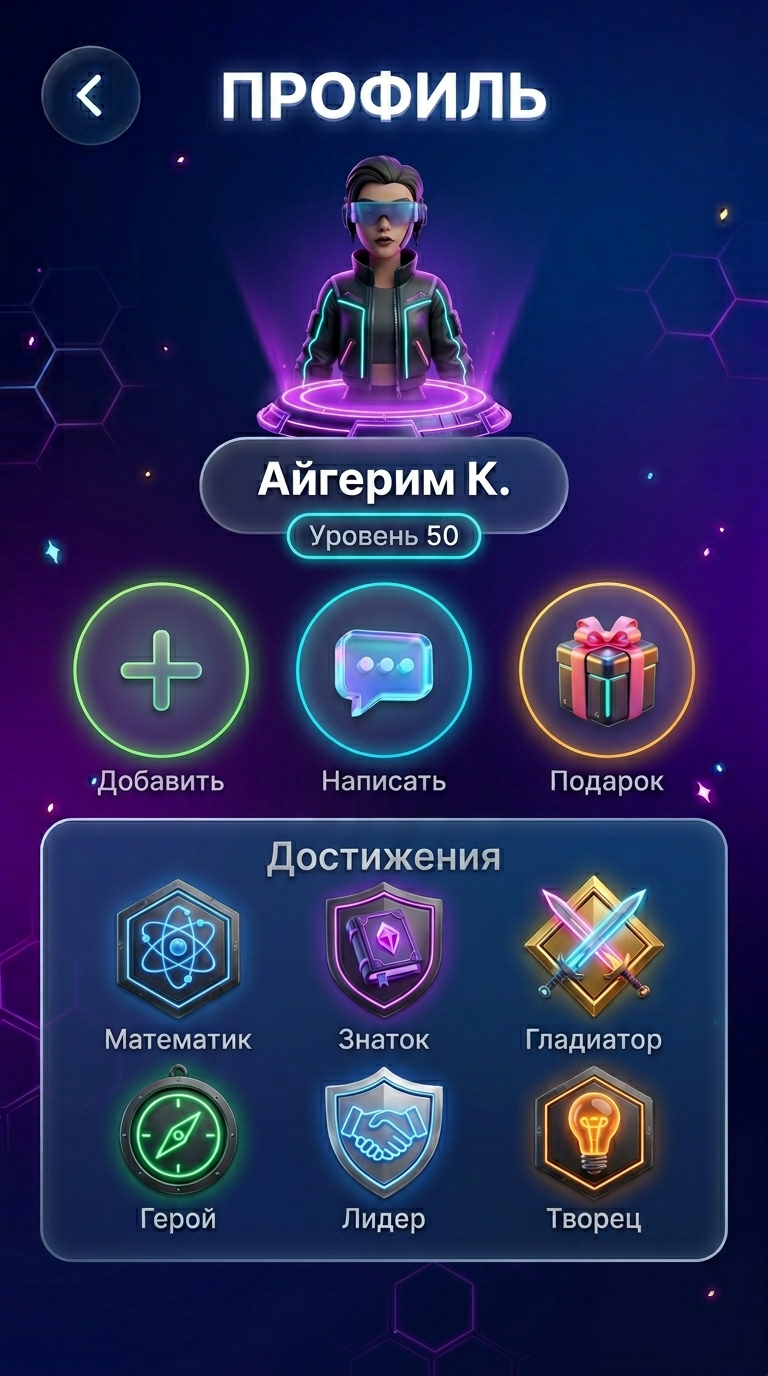Image resolution: width=768 pixels, height=1376 pixels.
Task: Go back from the profile screen
Action: [90, 96]
